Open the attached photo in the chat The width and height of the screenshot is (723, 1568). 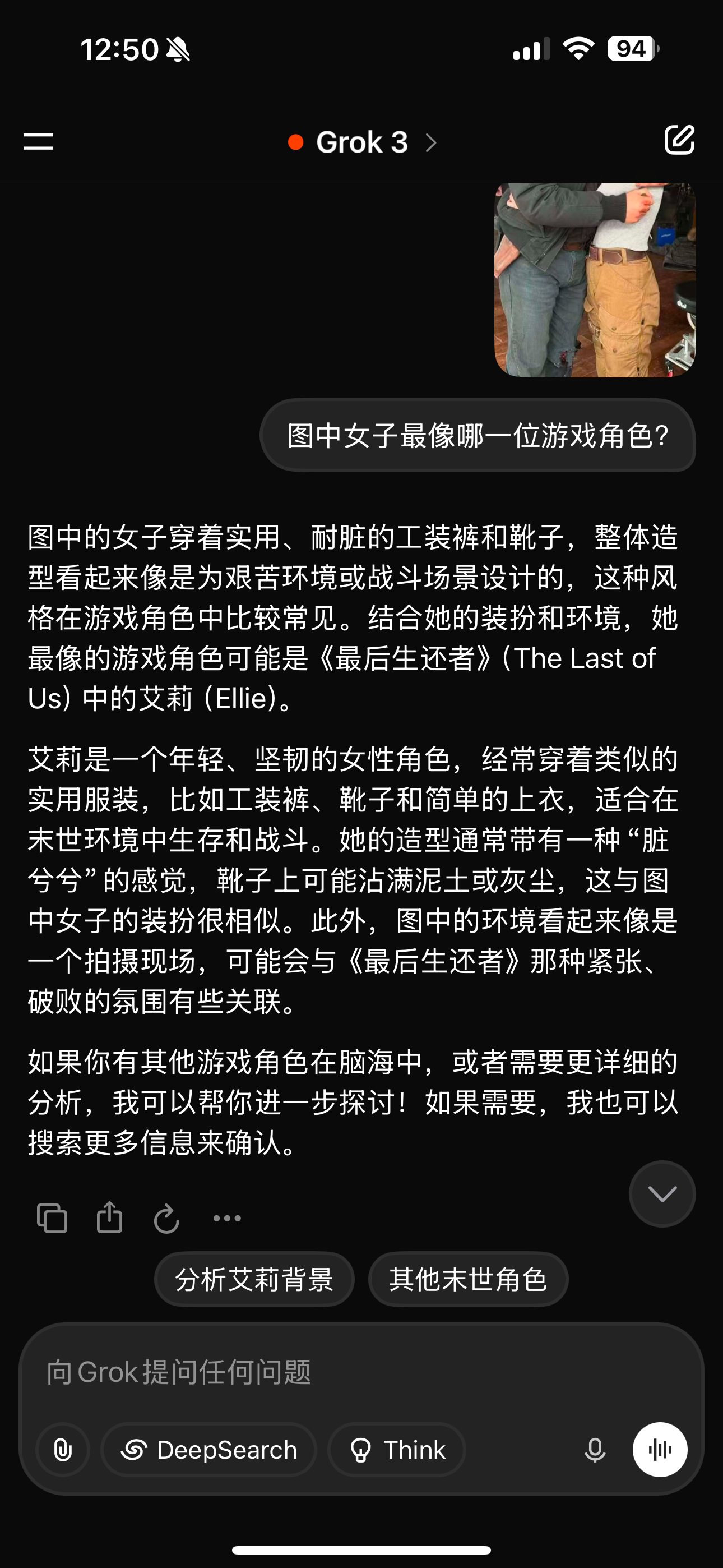click(x=595, y=279)
